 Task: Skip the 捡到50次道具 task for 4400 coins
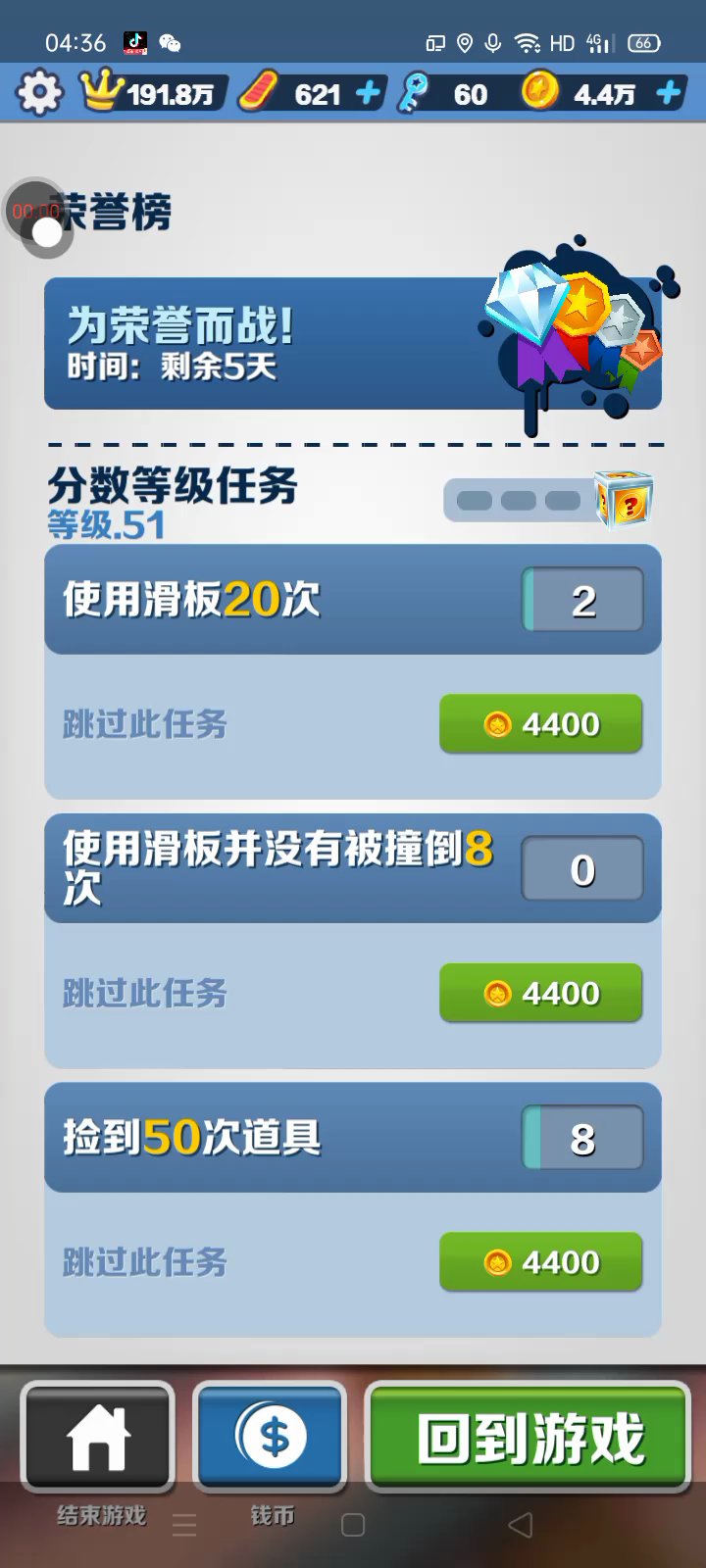coord(540,1262)
